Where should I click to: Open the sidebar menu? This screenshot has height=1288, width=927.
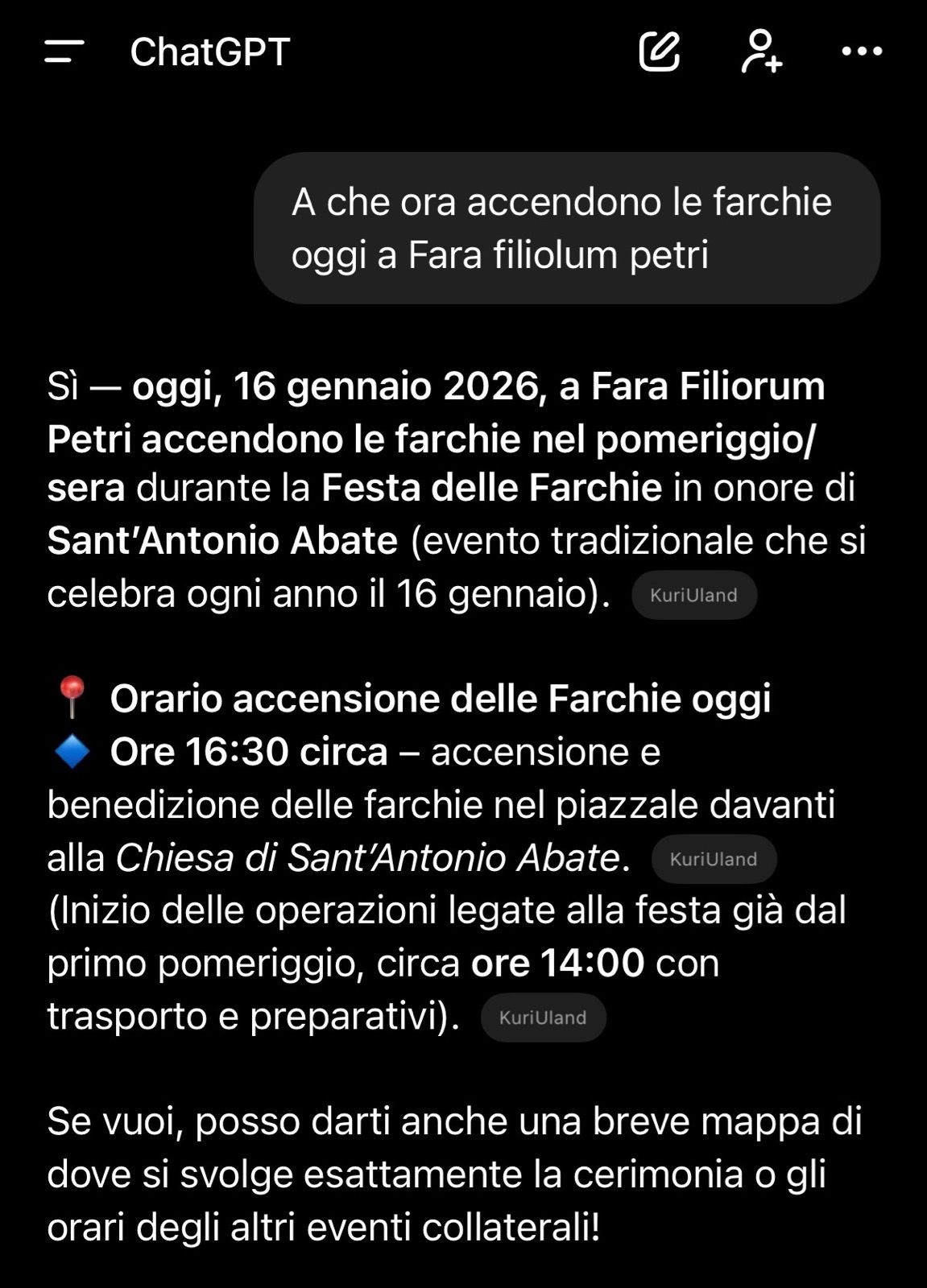pyautogui.click(x=64, y=52)
